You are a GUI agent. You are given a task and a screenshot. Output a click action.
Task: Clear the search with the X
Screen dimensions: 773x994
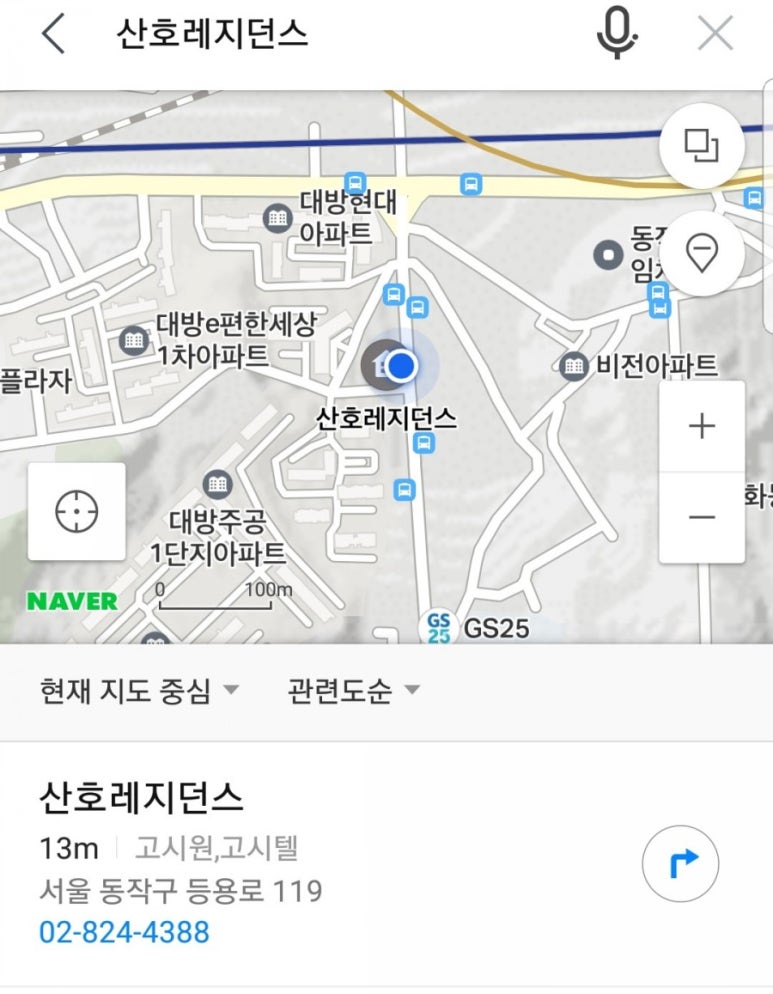click(715, 35)
